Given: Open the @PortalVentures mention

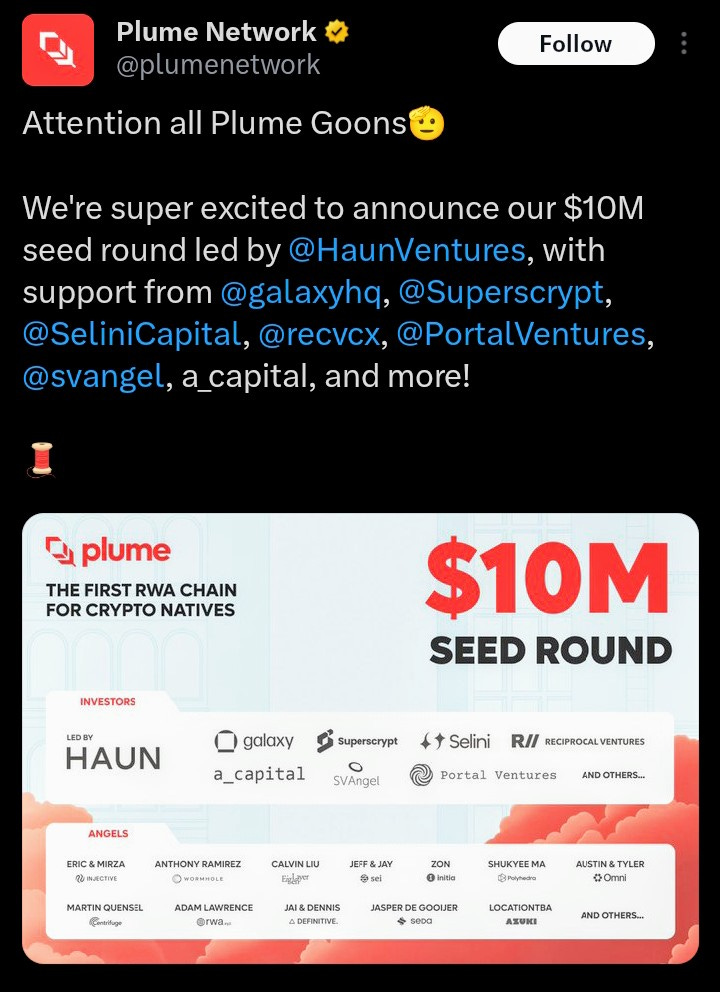Looking at the screenshot, I should [x=521, y=335].
